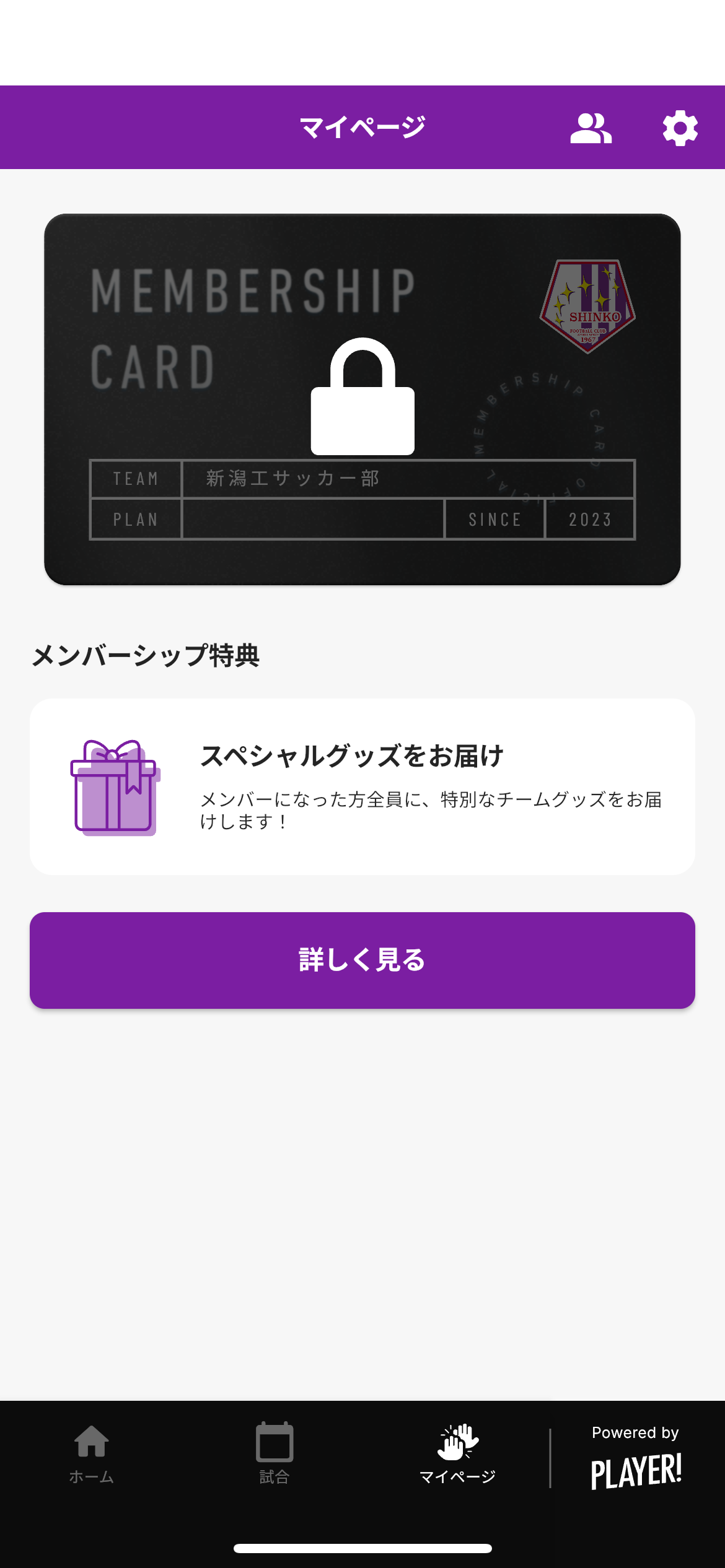The width and height of the screenshot is (725, 1568).
Task: Tap the 詳しく見る button
Action: 362,960
